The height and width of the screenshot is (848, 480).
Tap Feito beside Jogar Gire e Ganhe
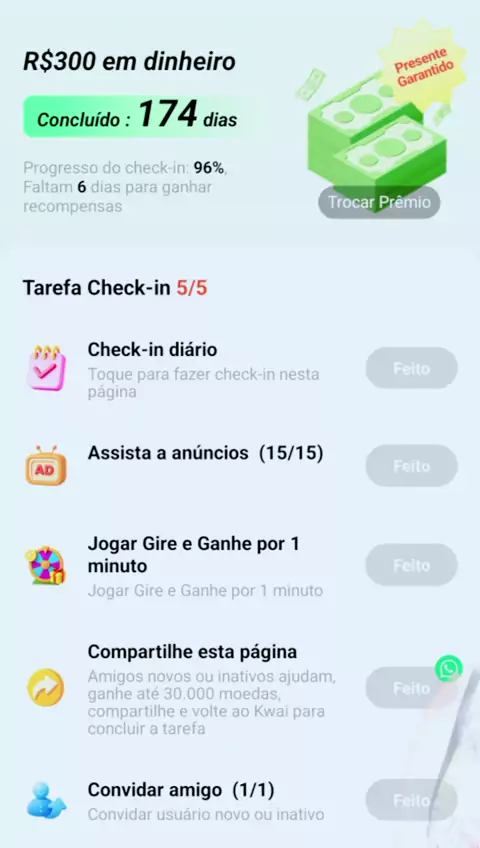[411, 565]
